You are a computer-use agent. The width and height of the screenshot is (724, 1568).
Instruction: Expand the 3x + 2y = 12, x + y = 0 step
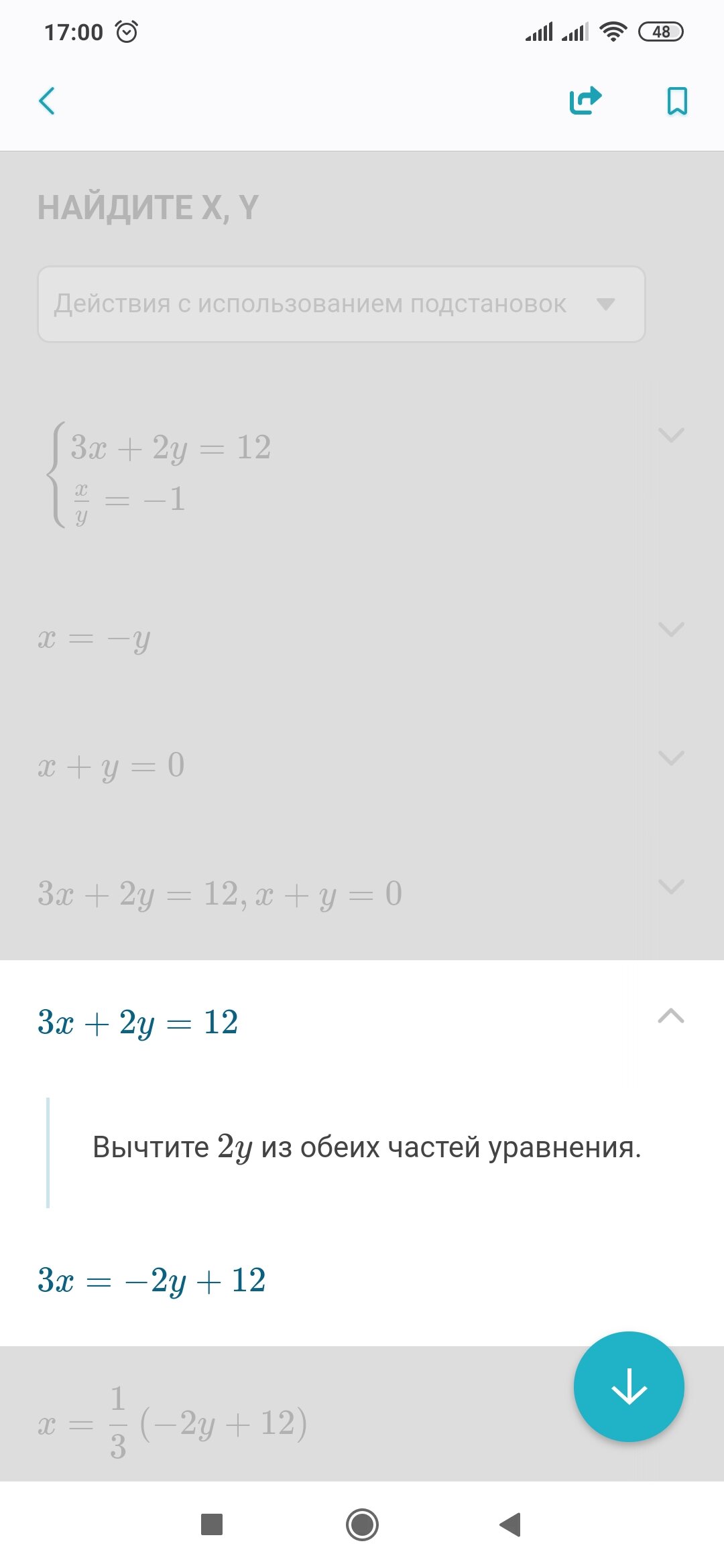click(x=671, y=887)
